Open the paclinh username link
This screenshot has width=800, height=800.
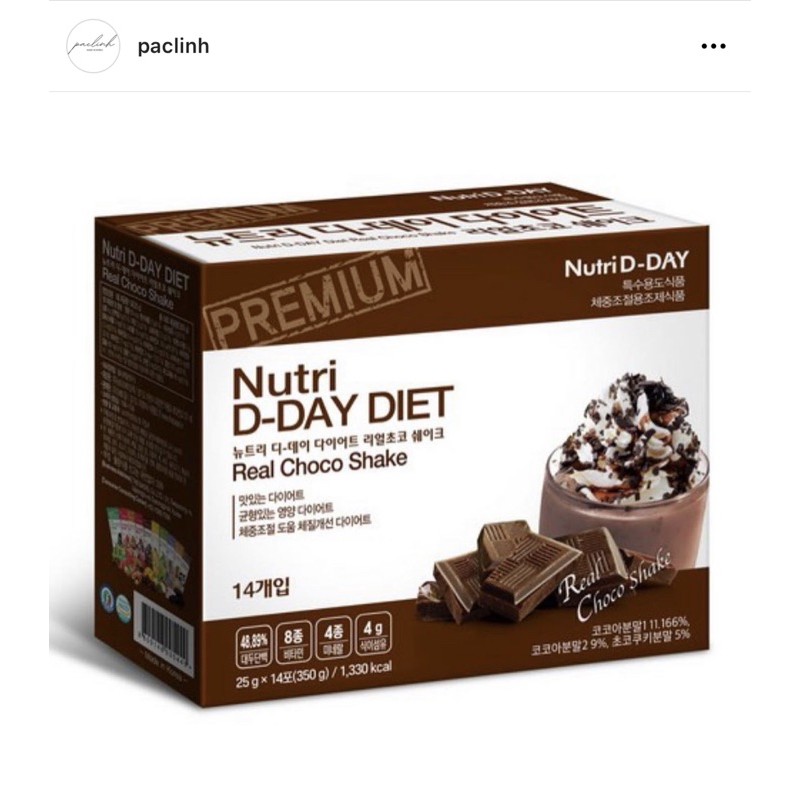(173, 47)
